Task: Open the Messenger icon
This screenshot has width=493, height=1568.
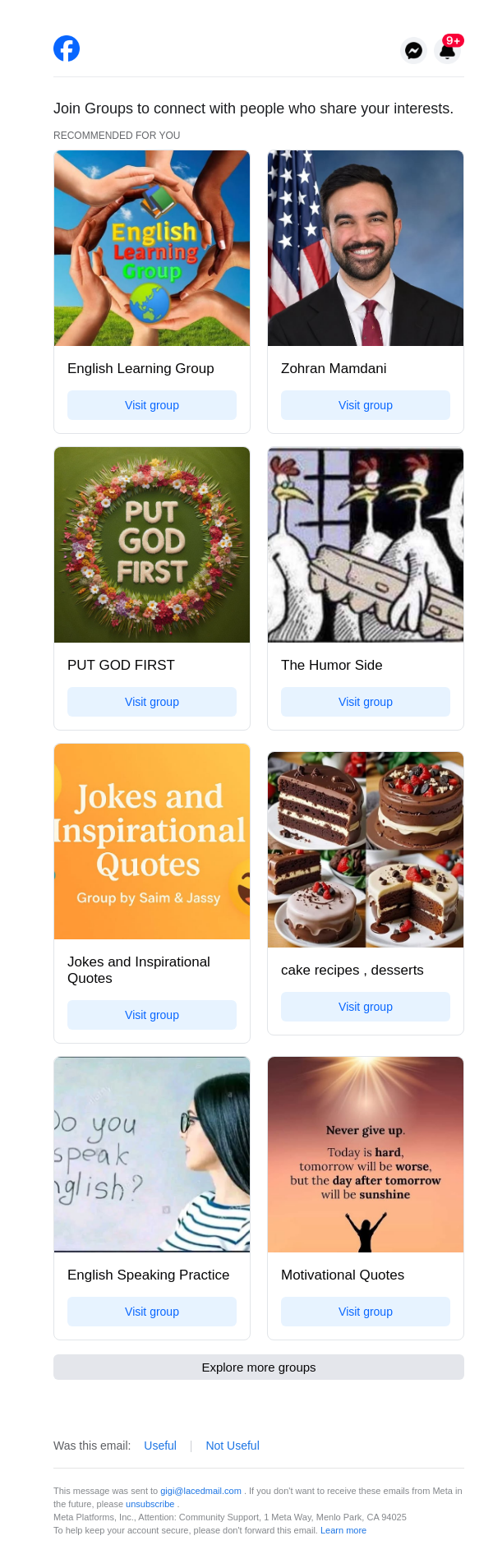Action: [x=414, y=50]
